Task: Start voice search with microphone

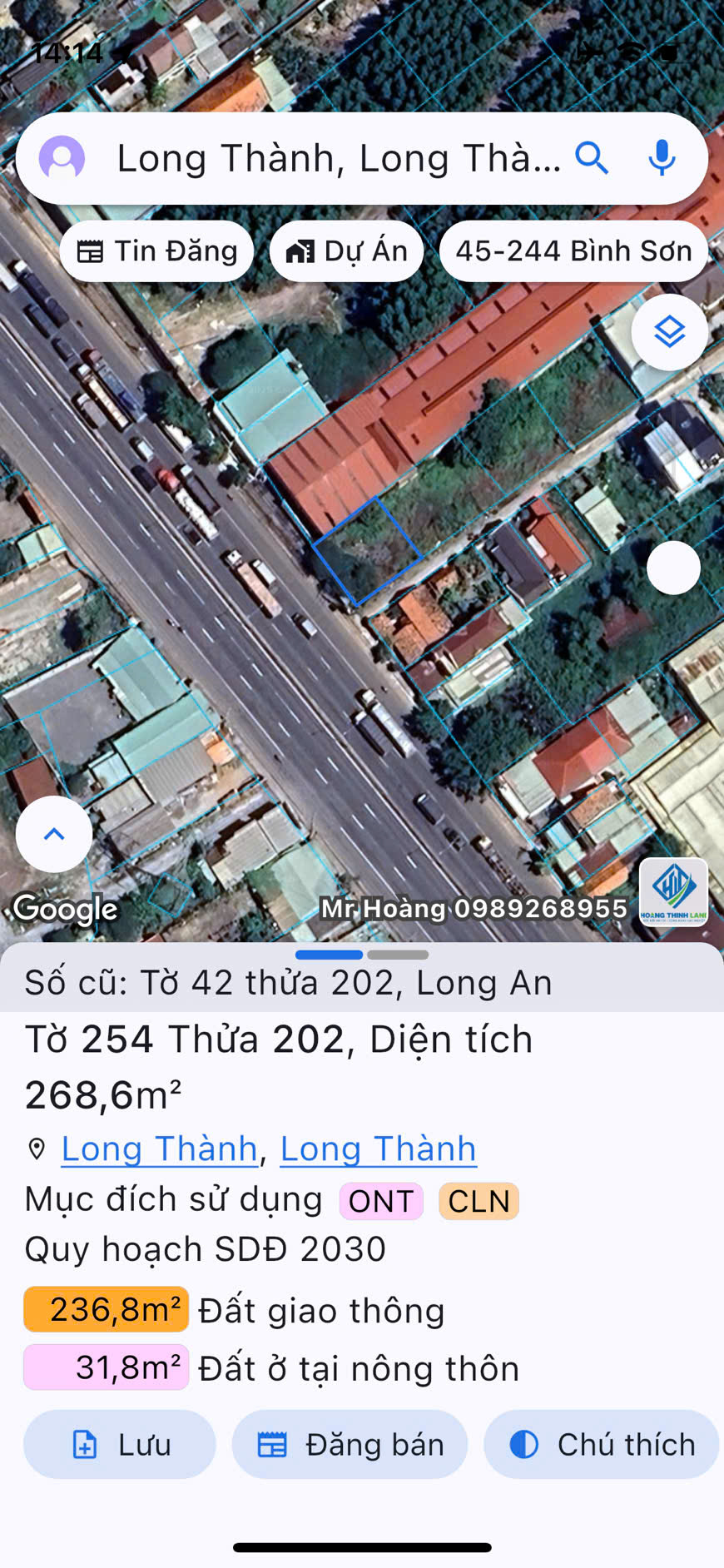Action: click(x=662, y=157)
